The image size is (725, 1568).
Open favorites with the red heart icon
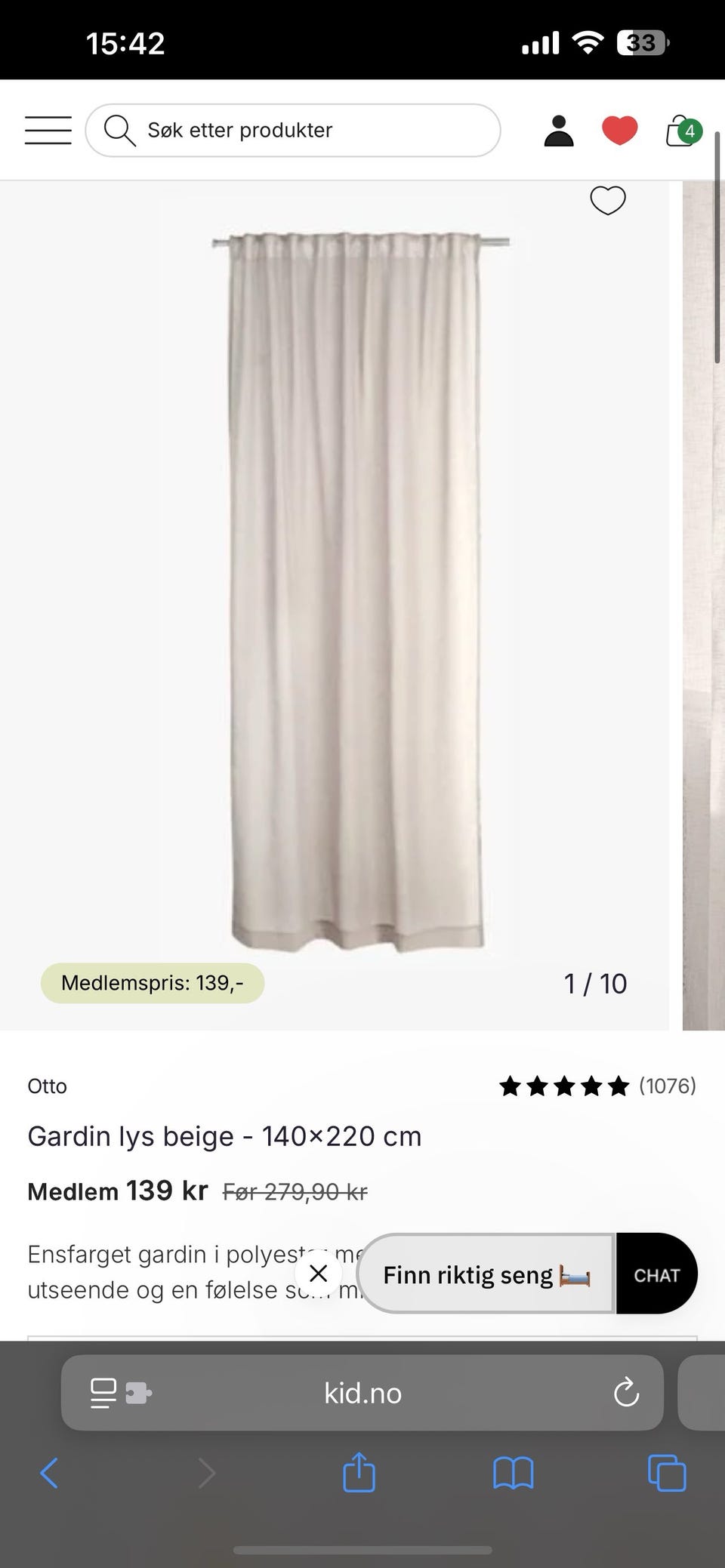coord(619,130)
